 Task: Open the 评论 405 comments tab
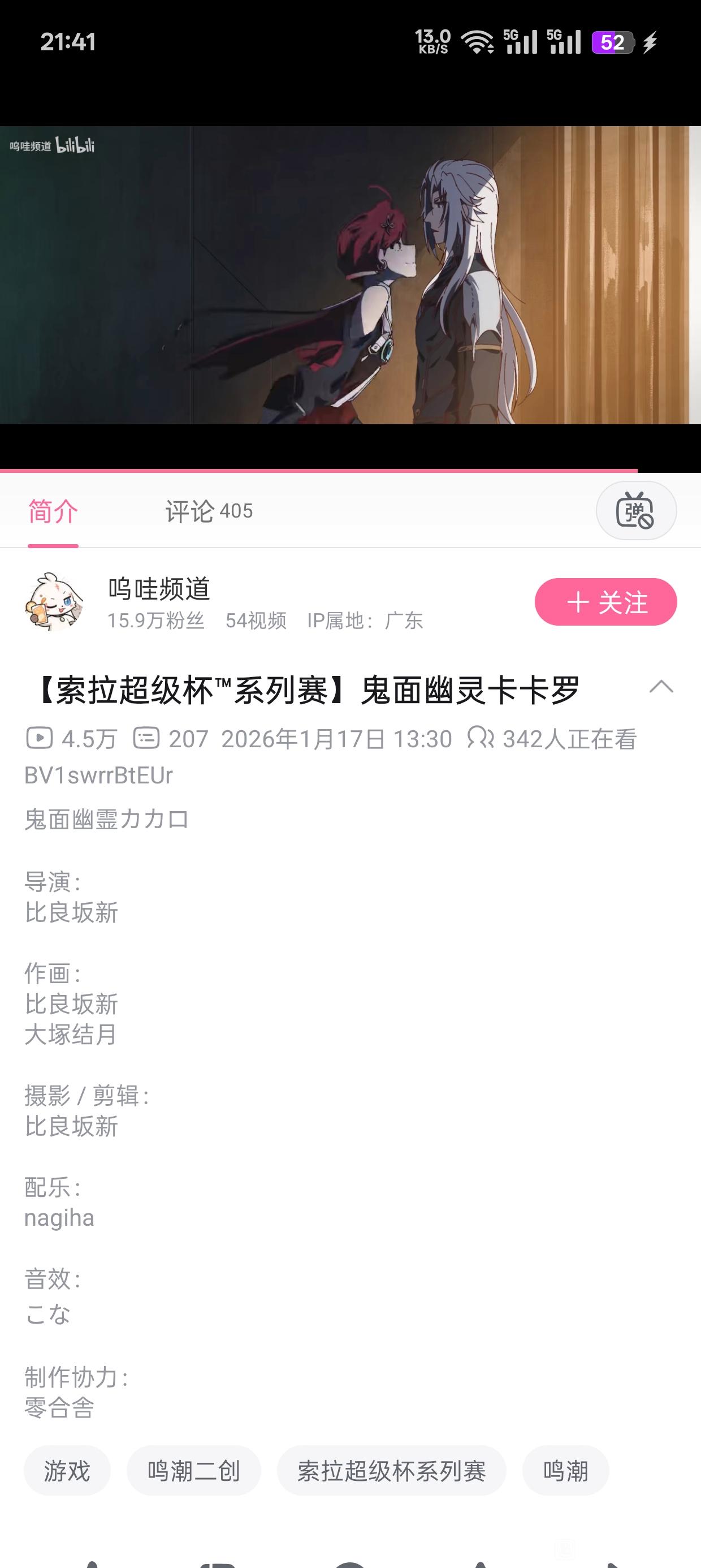click(x=209, y=511)
